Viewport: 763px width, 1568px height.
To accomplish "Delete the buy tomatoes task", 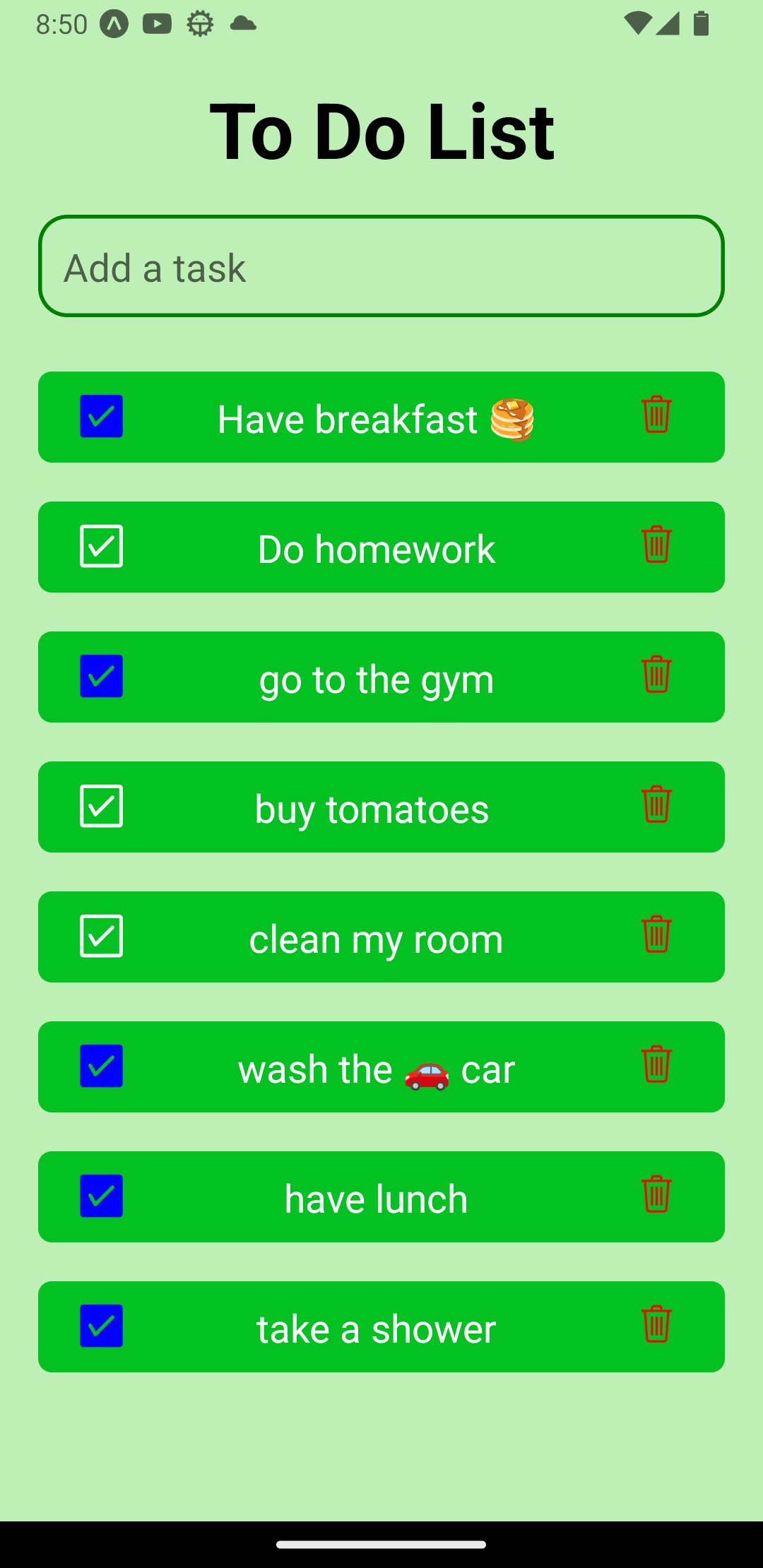I will (656, 804).
